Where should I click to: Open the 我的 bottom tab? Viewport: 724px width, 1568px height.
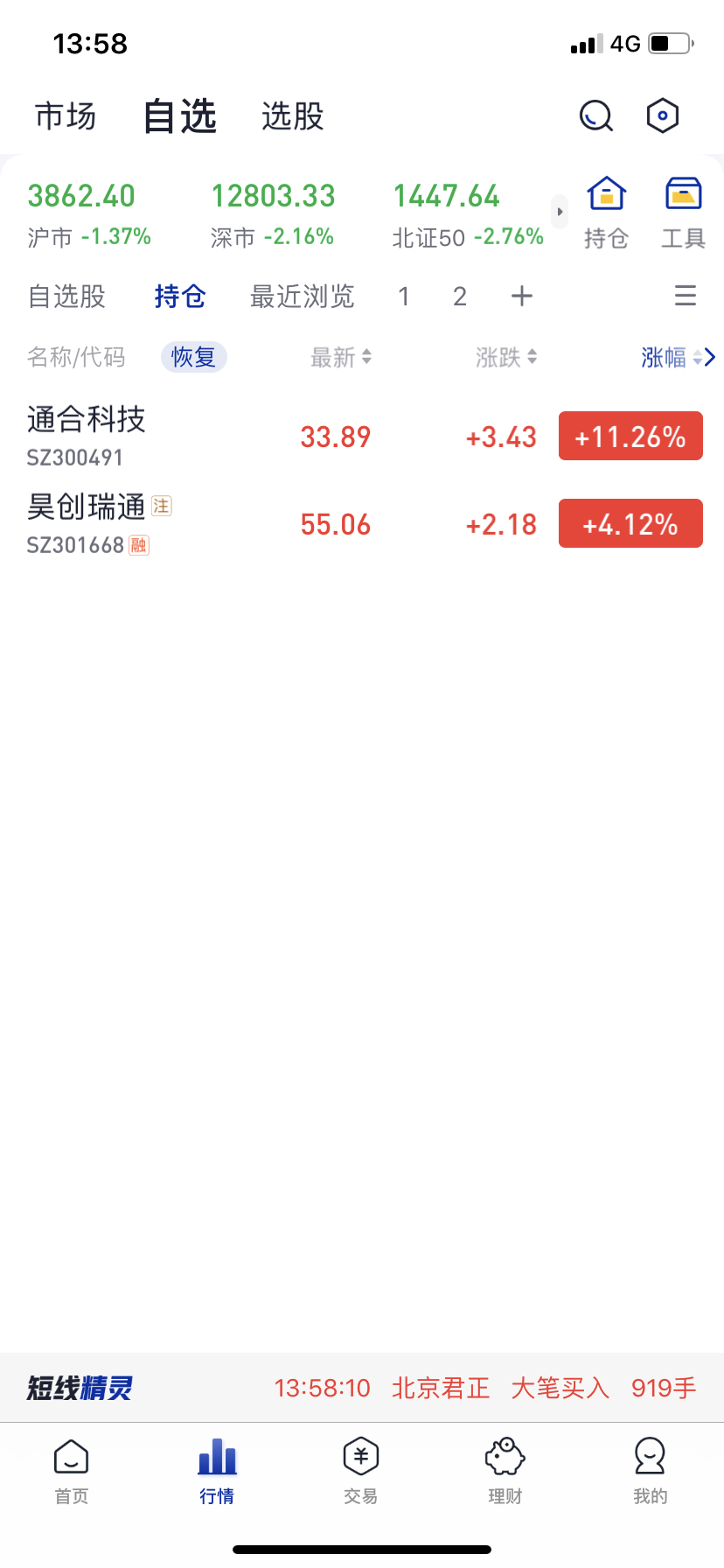point(650,1472)
